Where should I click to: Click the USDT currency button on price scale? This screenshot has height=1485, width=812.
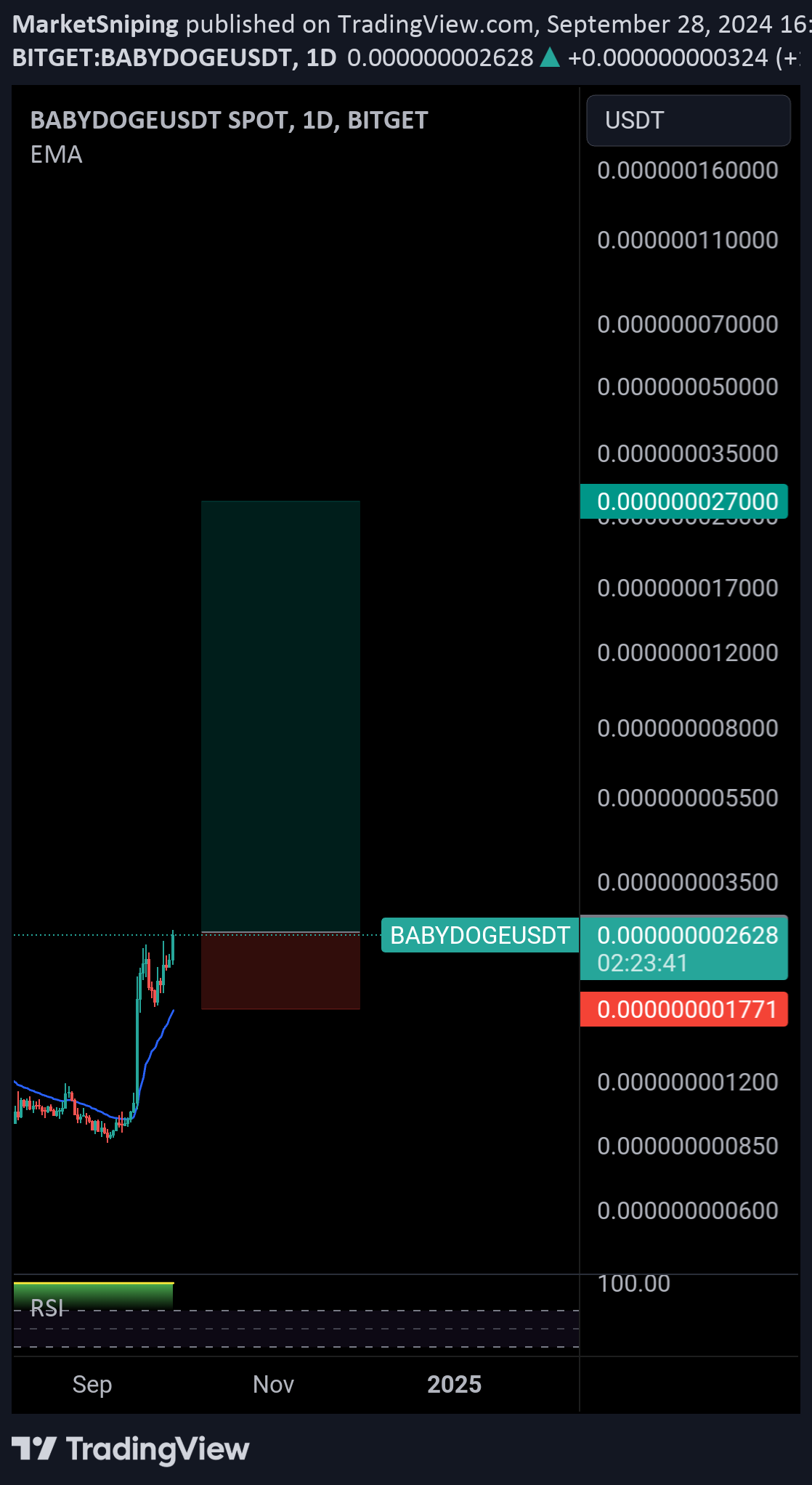tap(687, 121)
